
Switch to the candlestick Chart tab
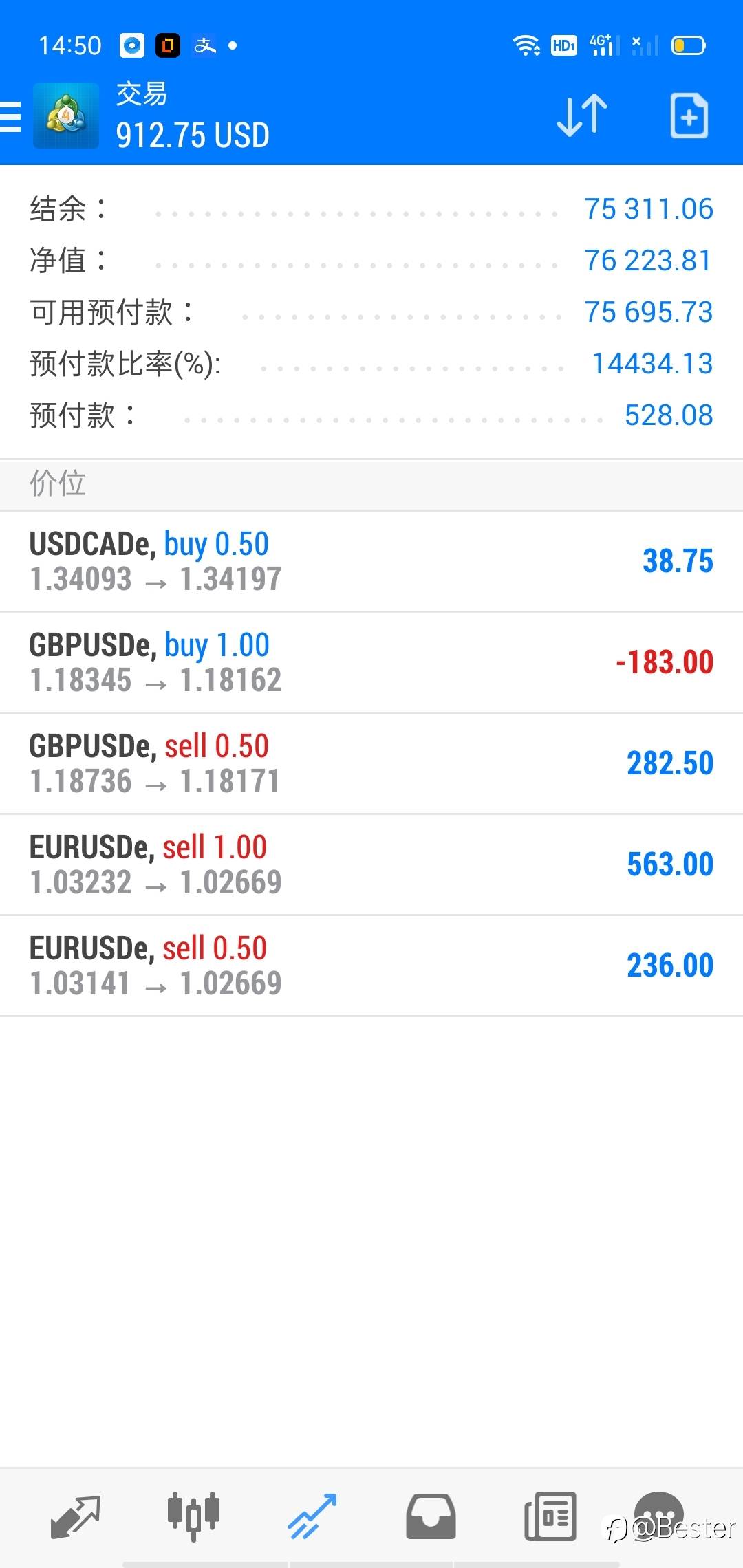tap(193, 1516)
